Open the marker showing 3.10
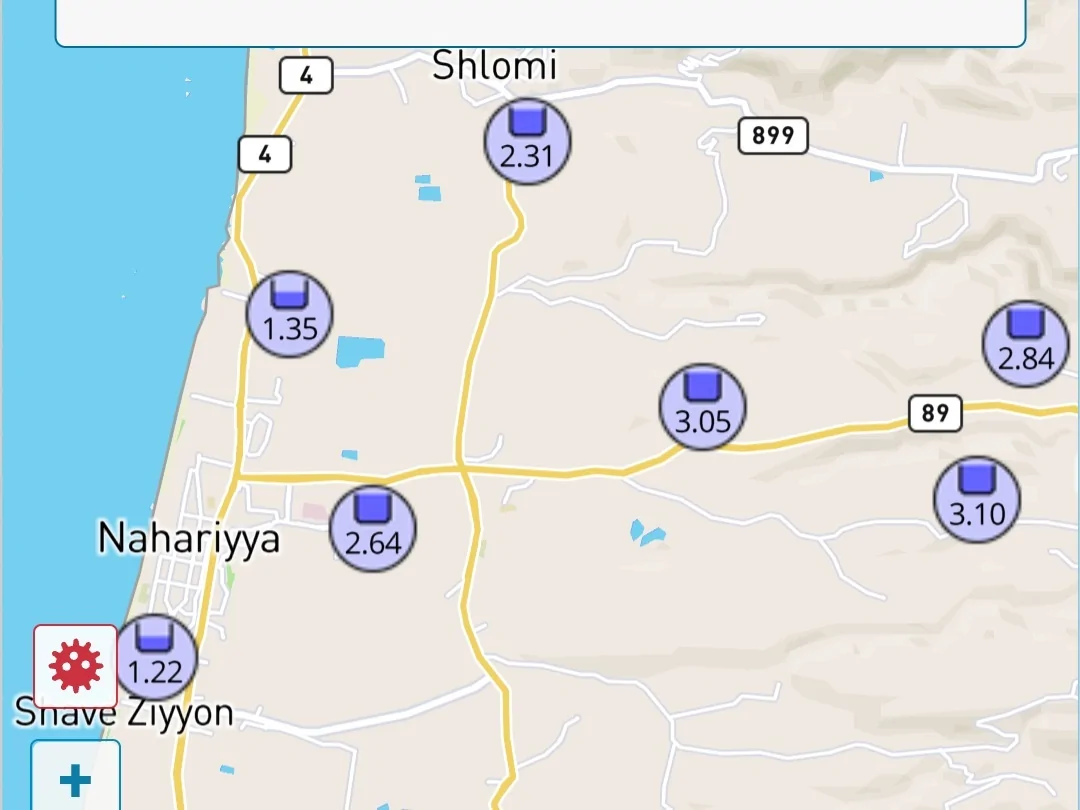The width and height of the screenshot is (1080, 810). click(x=977, y=500)
